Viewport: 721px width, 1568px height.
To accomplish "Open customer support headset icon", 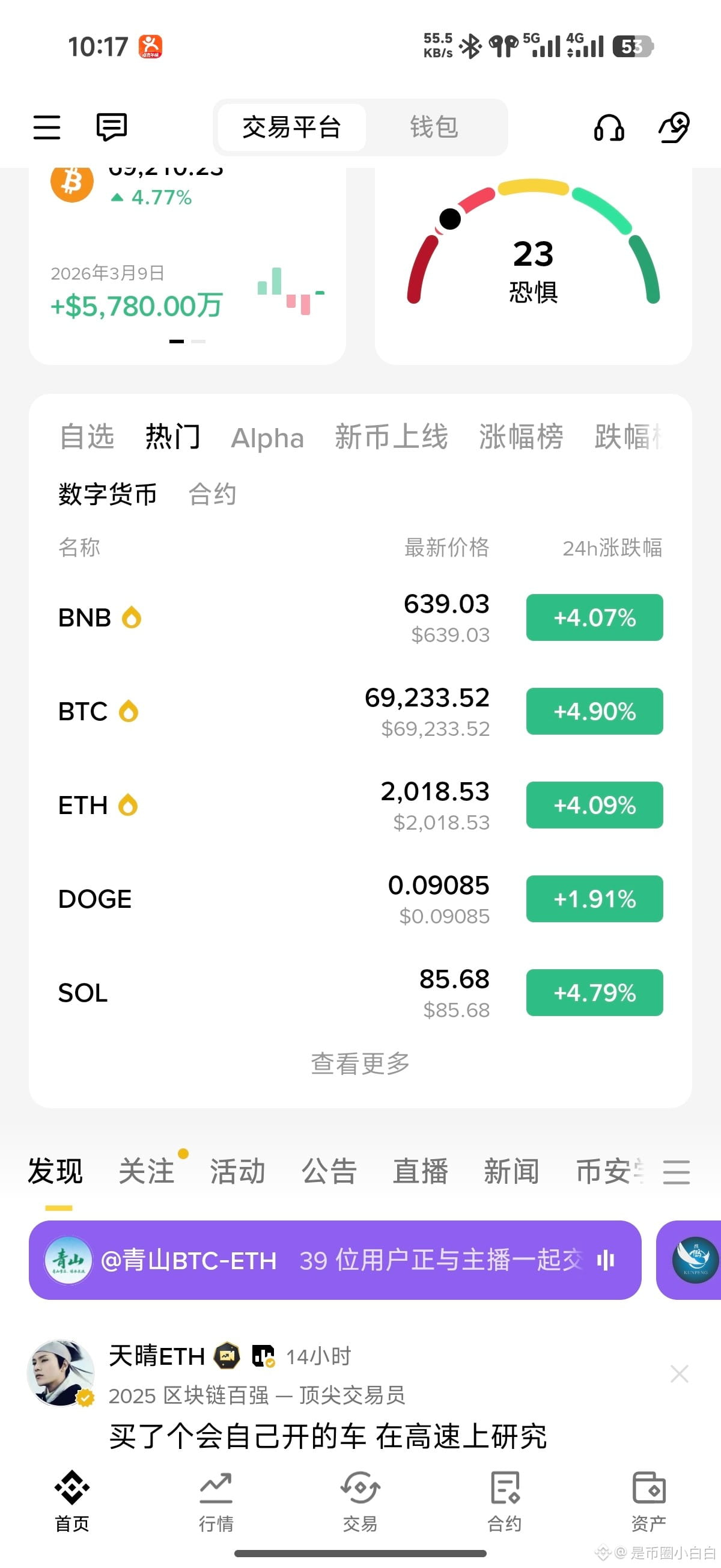I will point(609,128).
